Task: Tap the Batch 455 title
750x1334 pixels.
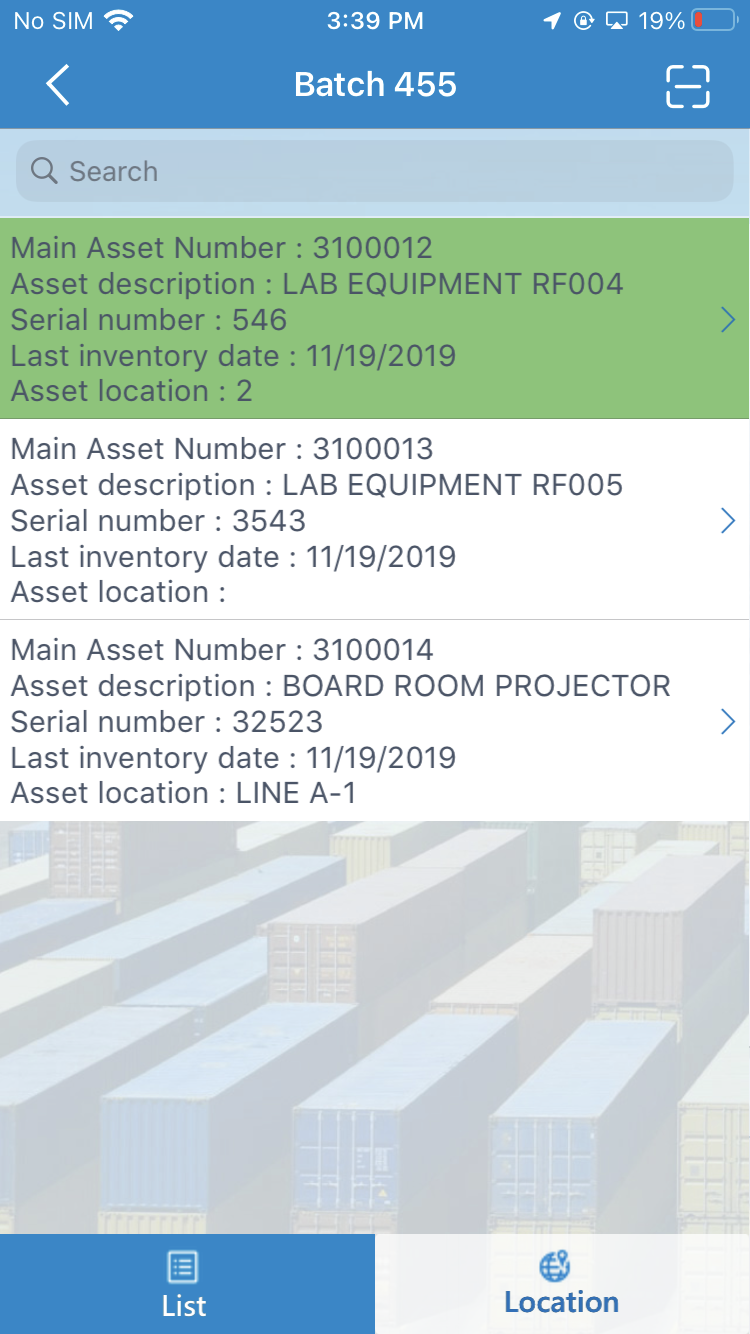Action: 374,85
